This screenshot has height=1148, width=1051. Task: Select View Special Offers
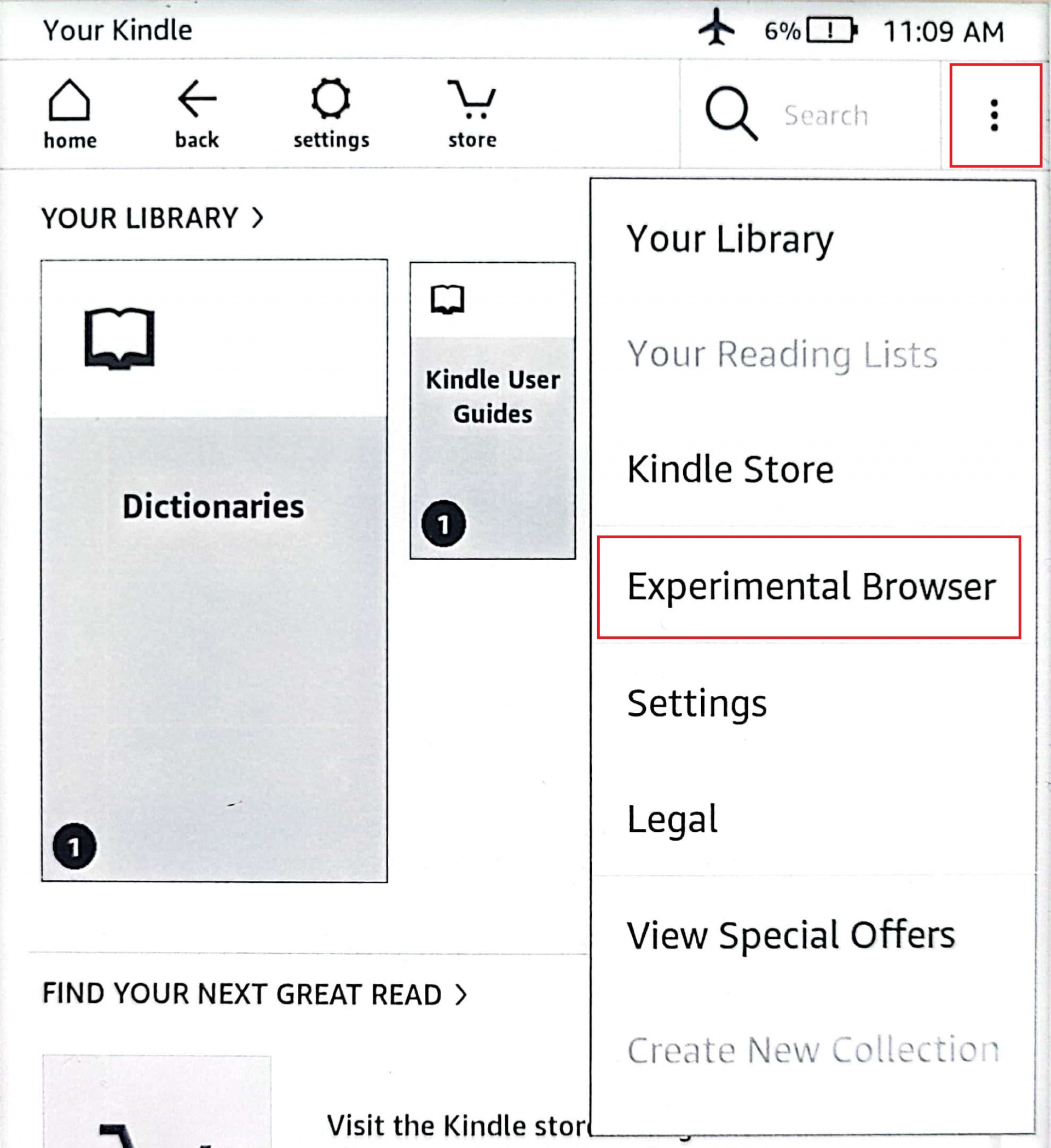click(790, 935)
